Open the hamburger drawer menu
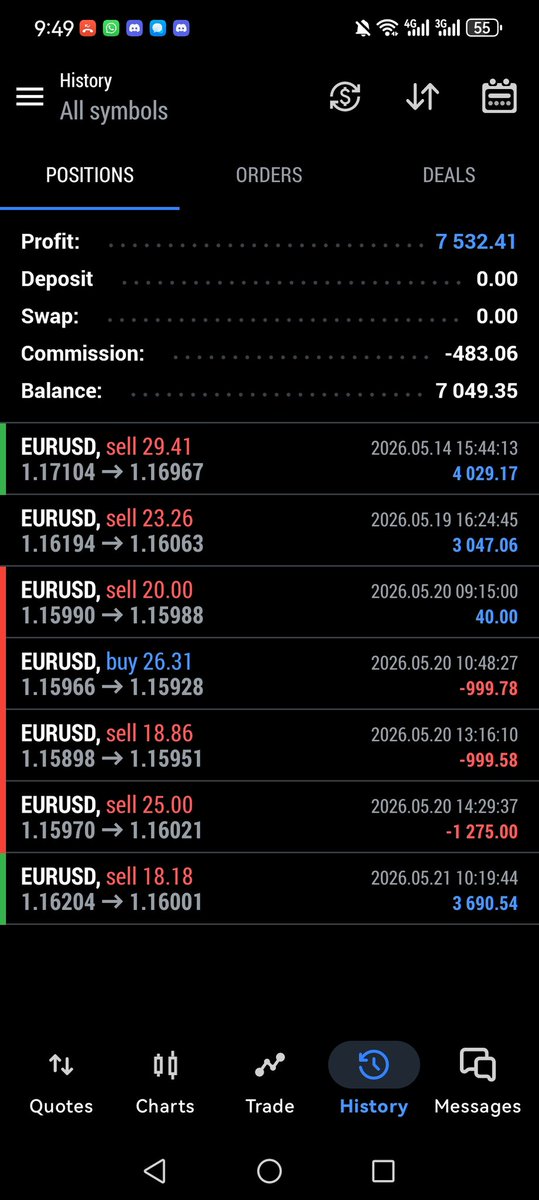Screen dimensions: 539x1200 click(30, 96)
